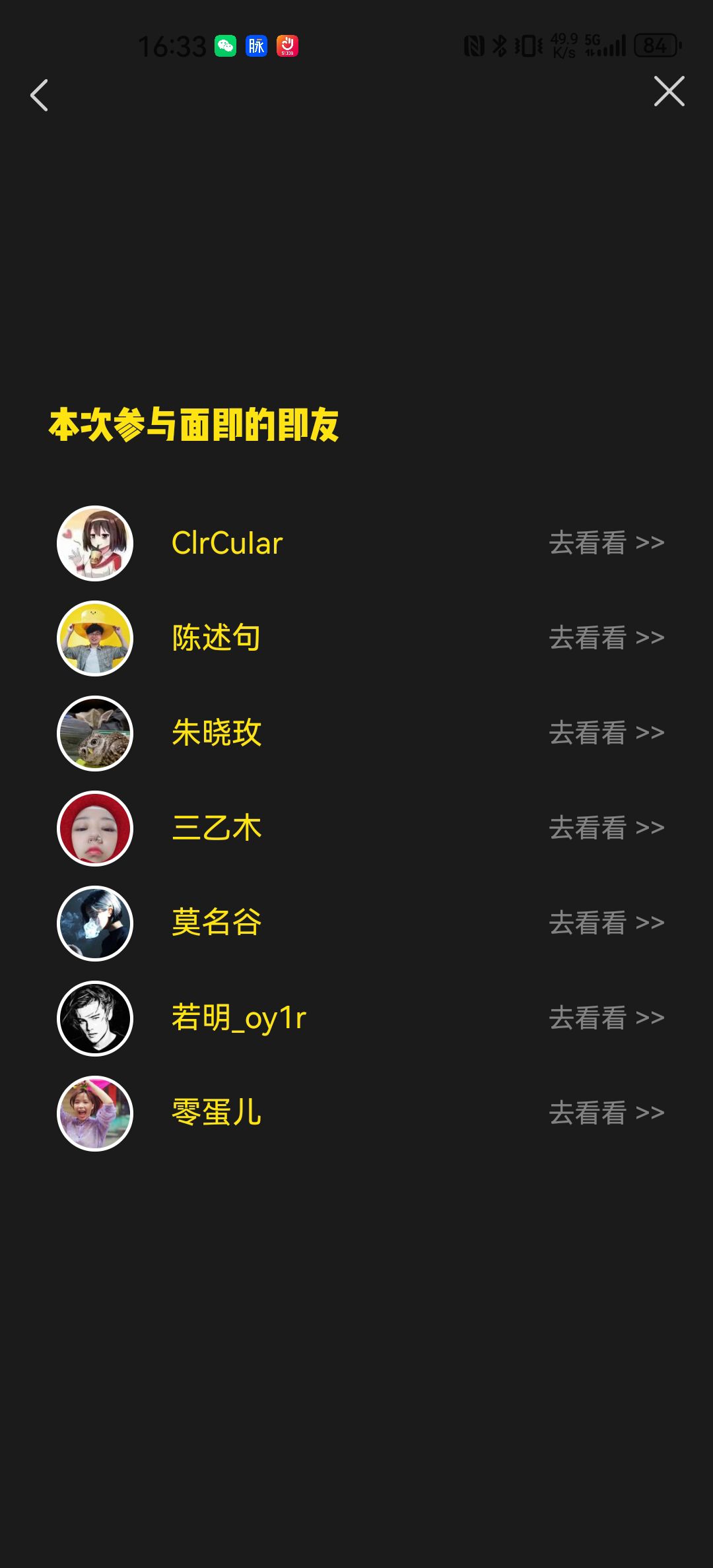Tap 去看看 next to ClrCular
713x1568 pixels.
coord(606,543)
